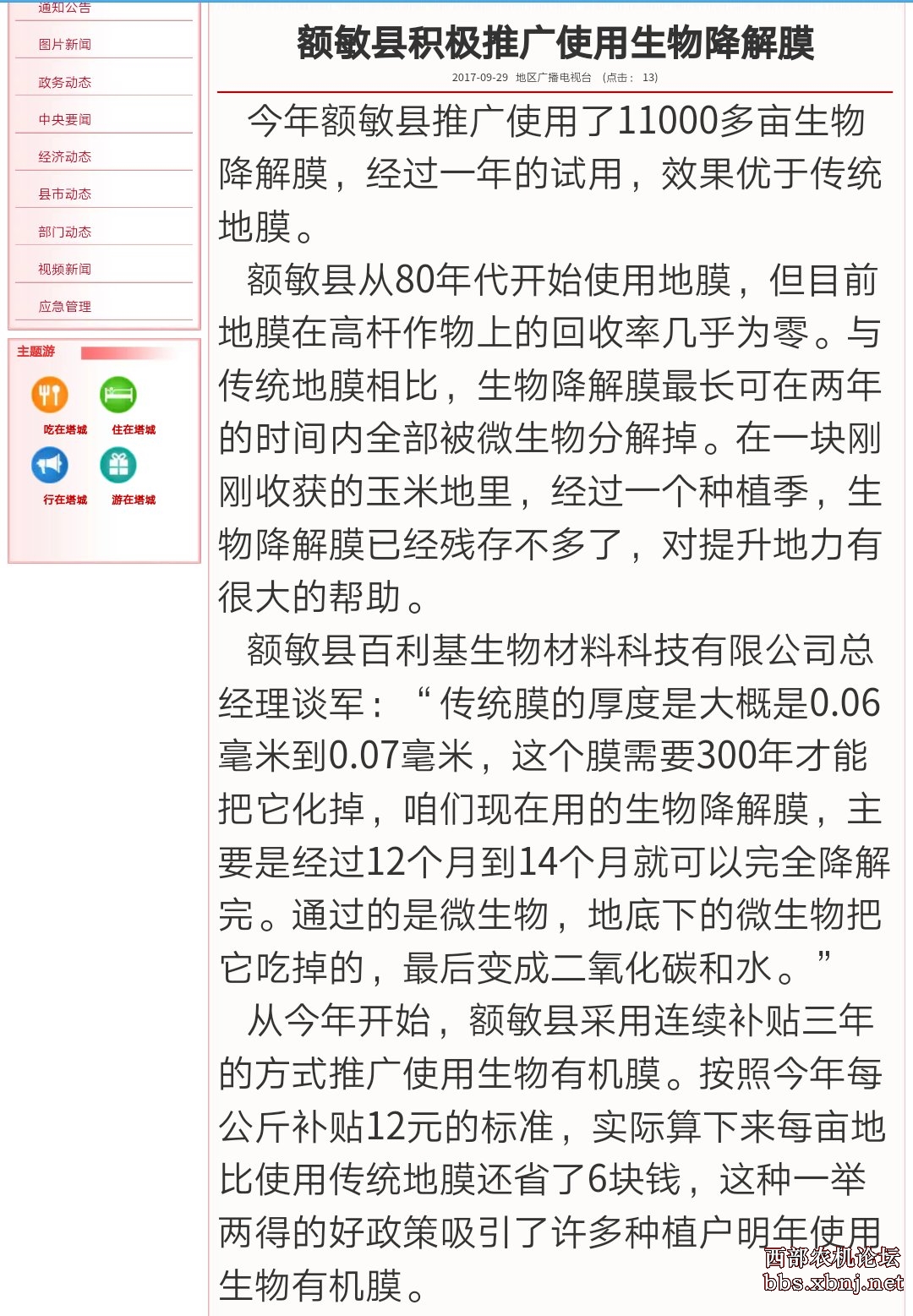
Task: Open the 住在塔城 lodging icon
Action: coord(118,395)
